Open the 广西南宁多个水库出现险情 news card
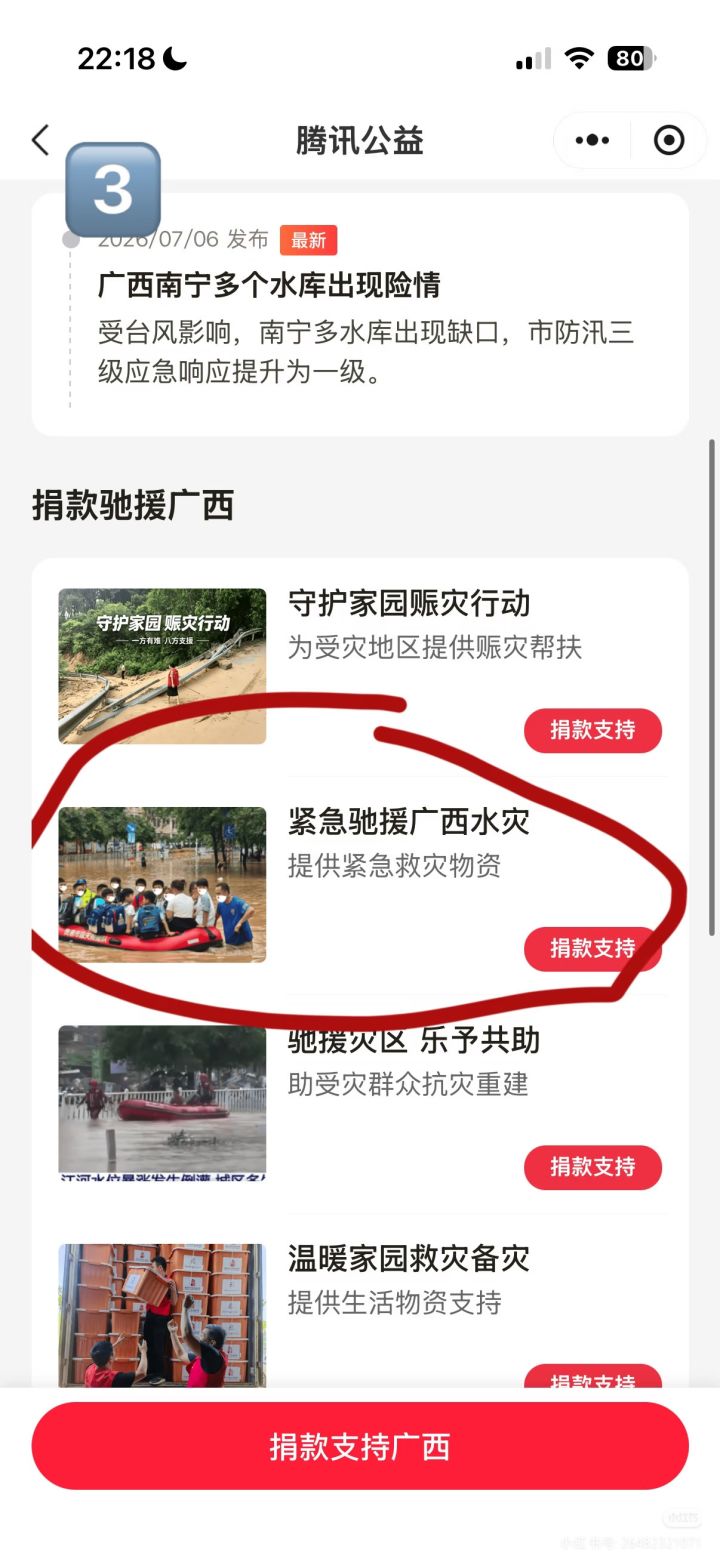Screen dimensions: 720x1565 [360, 315]
